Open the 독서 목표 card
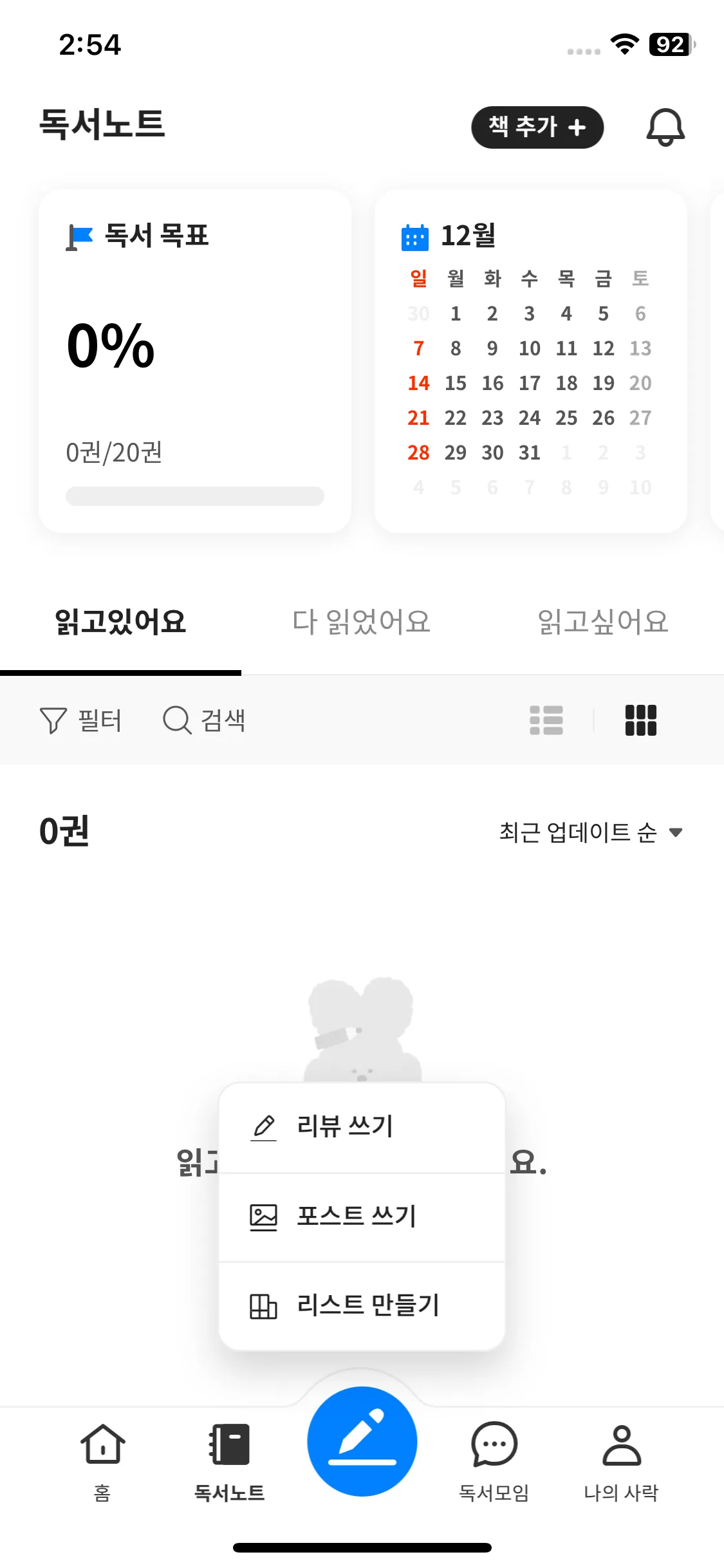The height and width of the screenshot is (1568, 724). pyautogui.click(x=194, y=360)
